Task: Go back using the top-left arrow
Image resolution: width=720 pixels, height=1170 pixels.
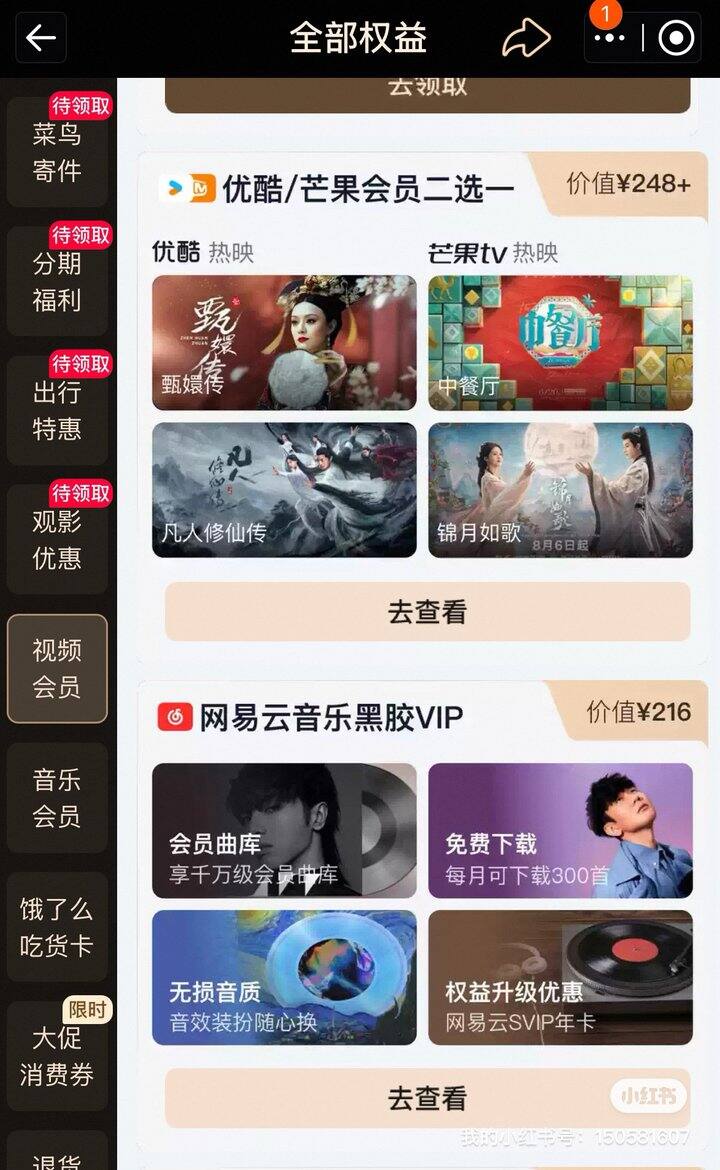Action: 41,38
